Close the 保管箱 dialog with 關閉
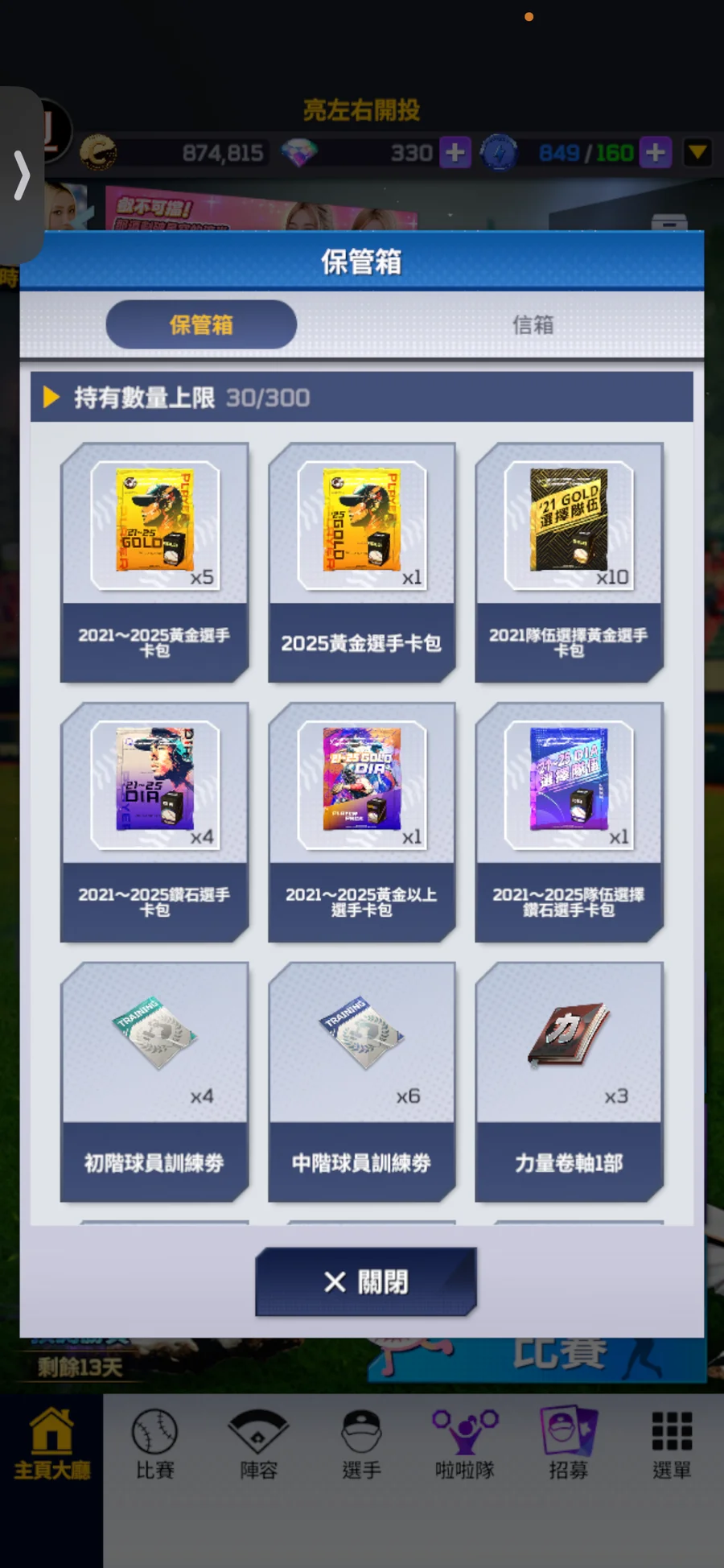The width and height of the screenshot is (724, 1568). click(366, 1281)
